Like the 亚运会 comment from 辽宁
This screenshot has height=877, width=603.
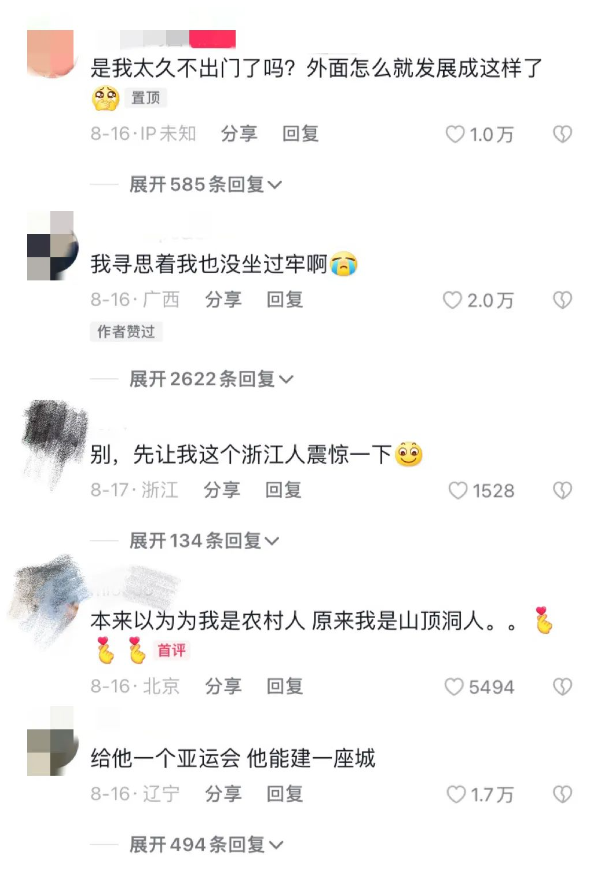coord(455,795)
